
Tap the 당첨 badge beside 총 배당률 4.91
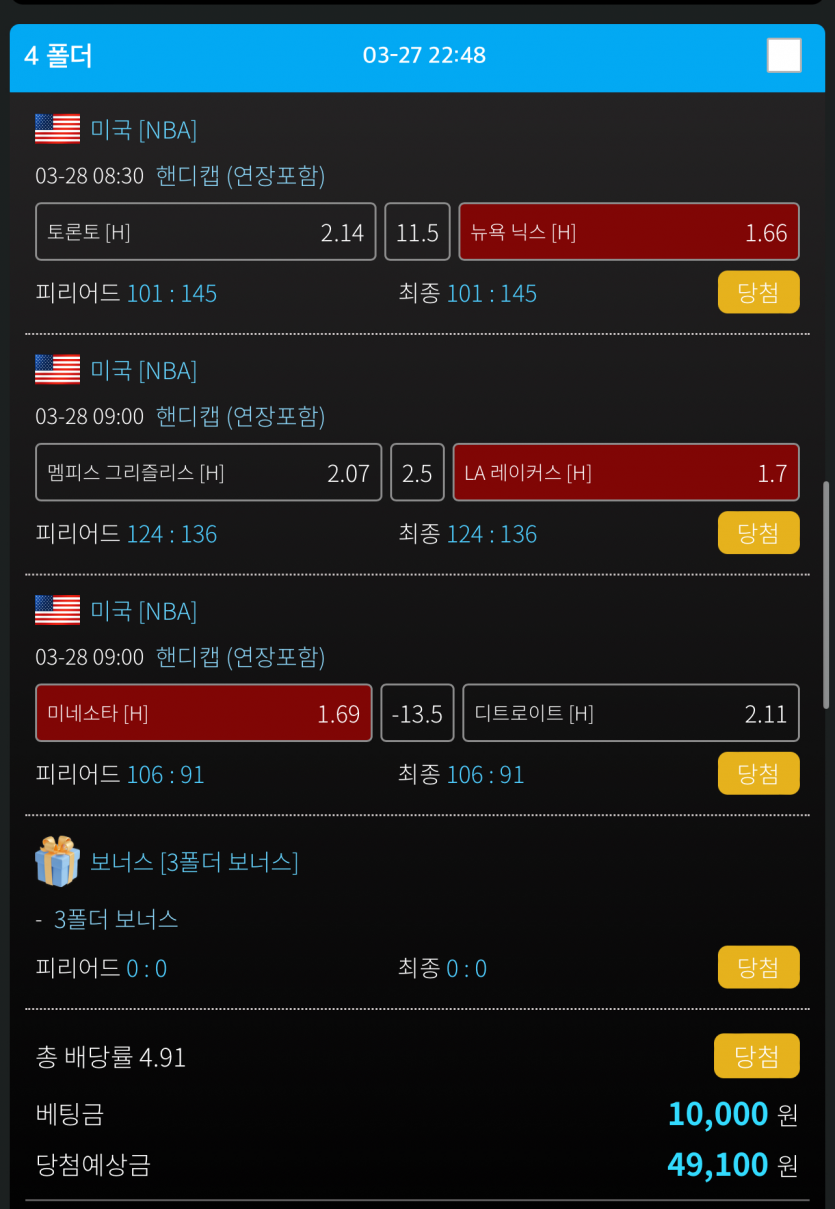[757, 1056]
